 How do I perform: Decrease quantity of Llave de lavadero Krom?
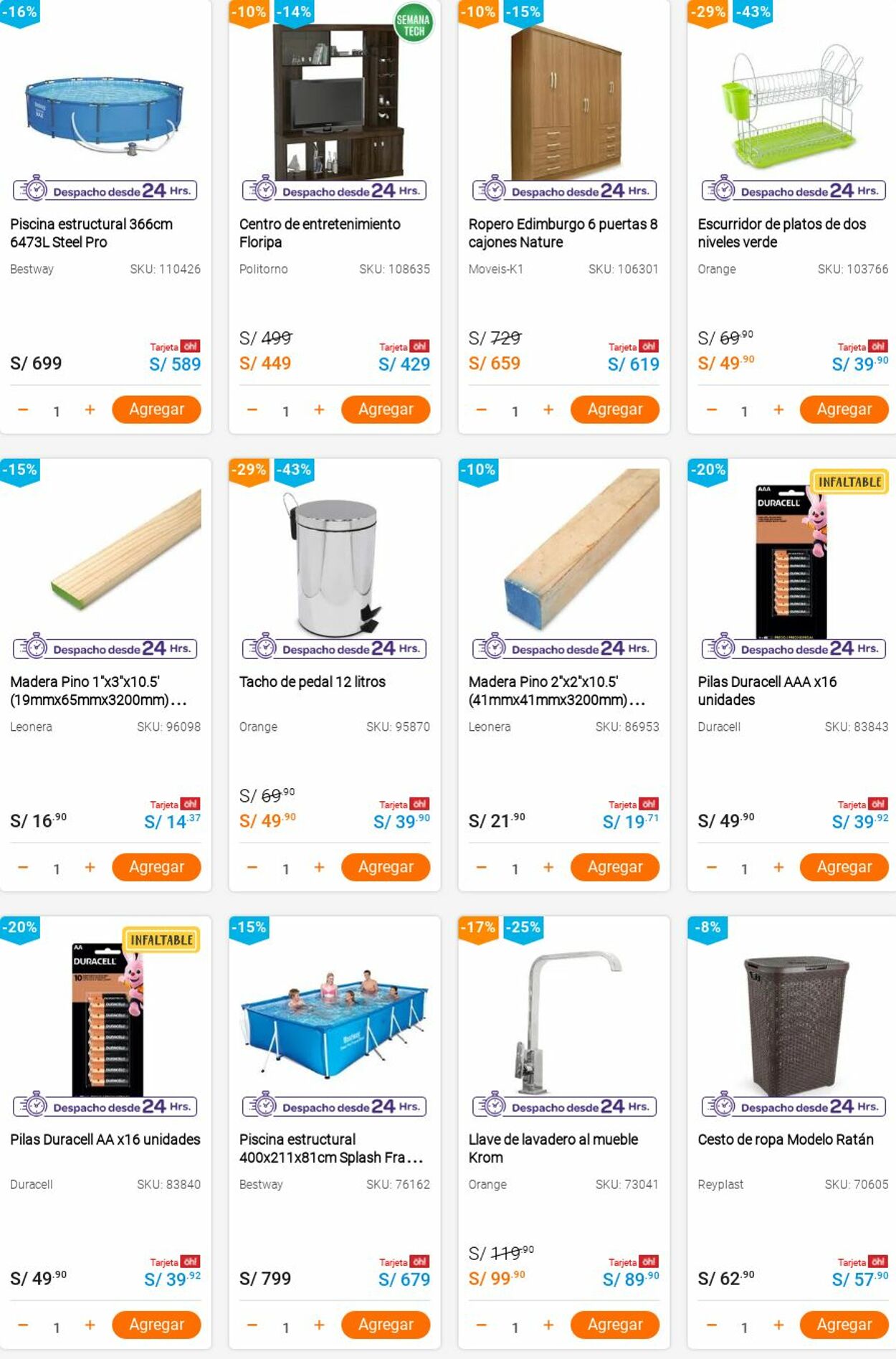(482, 1325)
